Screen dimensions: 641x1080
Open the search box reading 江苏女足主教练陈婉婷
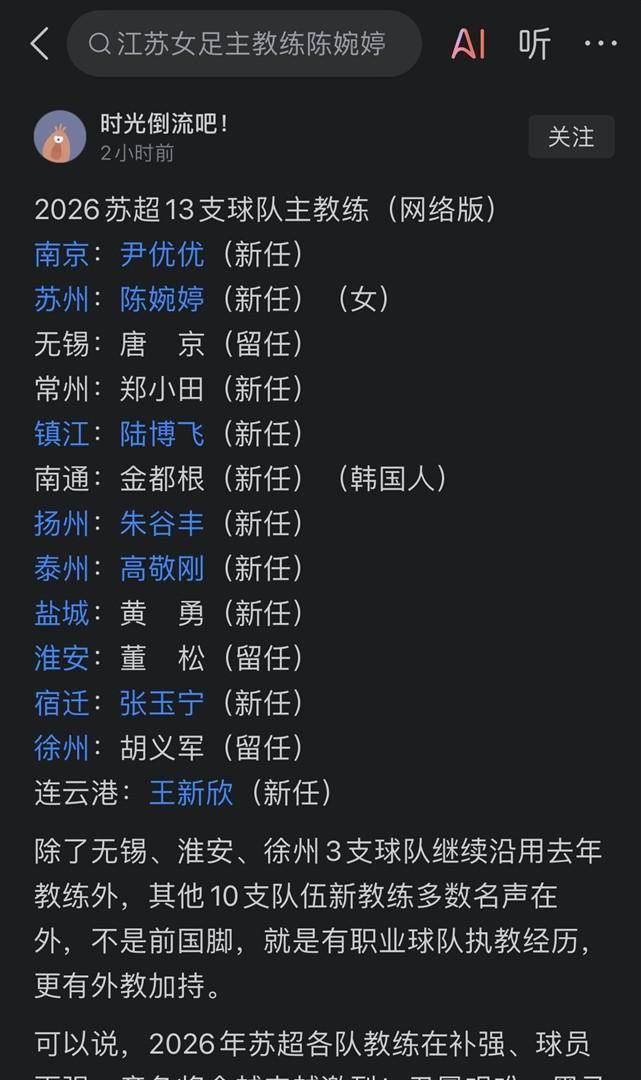(x=244, y=44)
